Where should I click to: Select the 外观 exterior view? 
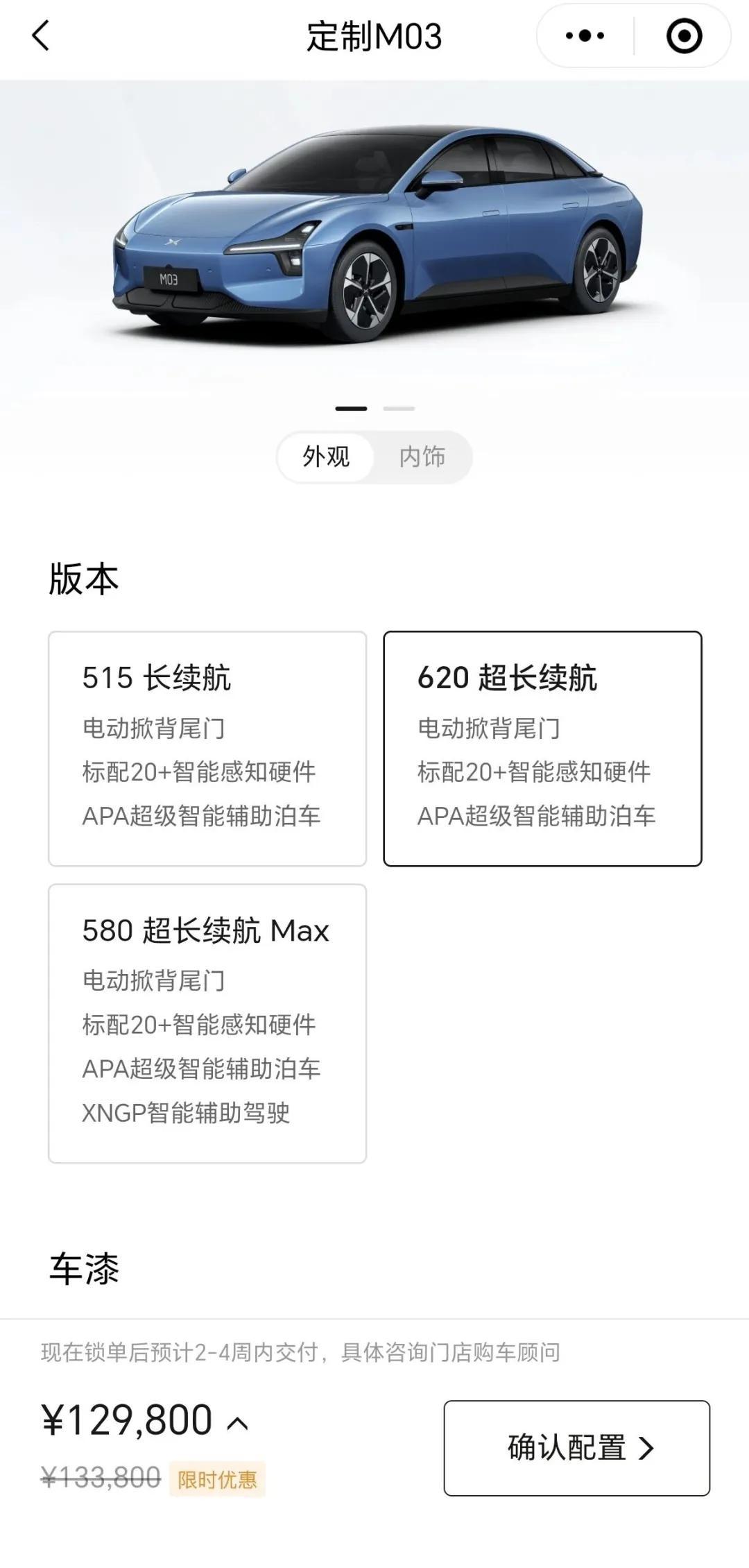(326, 457)
